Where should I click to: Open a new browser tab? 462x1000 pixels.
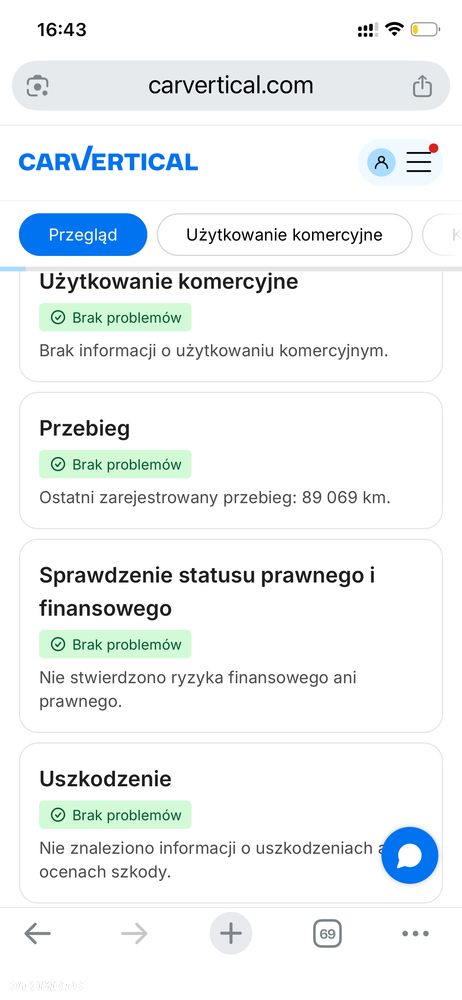[230, 934]
